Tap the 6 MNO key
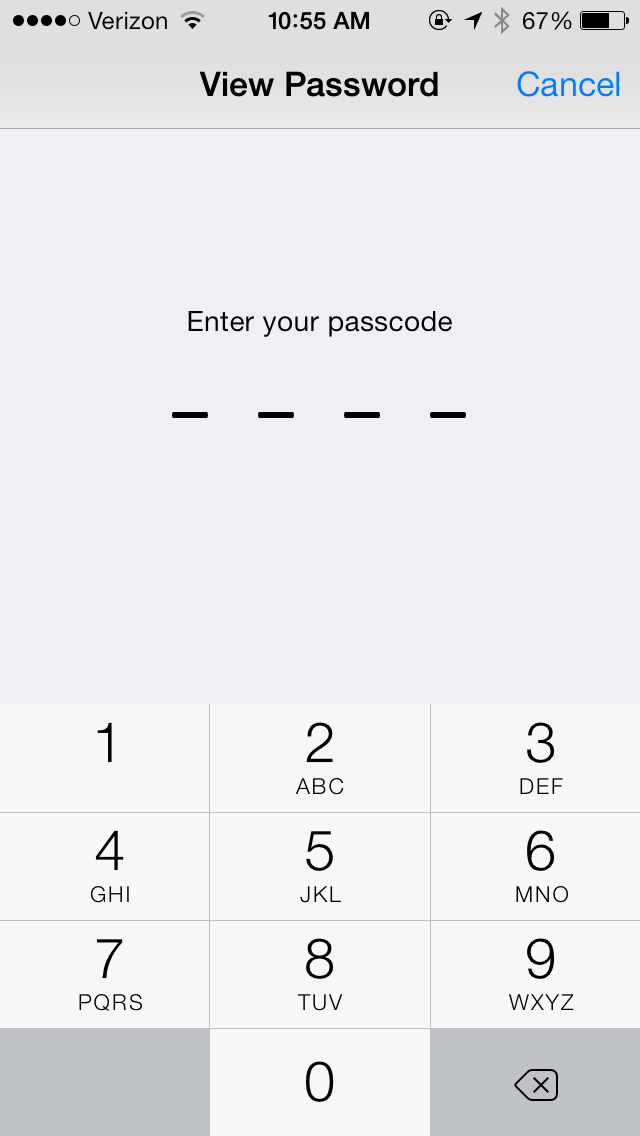Screen dimensions: 640x1136 [536, 866]
